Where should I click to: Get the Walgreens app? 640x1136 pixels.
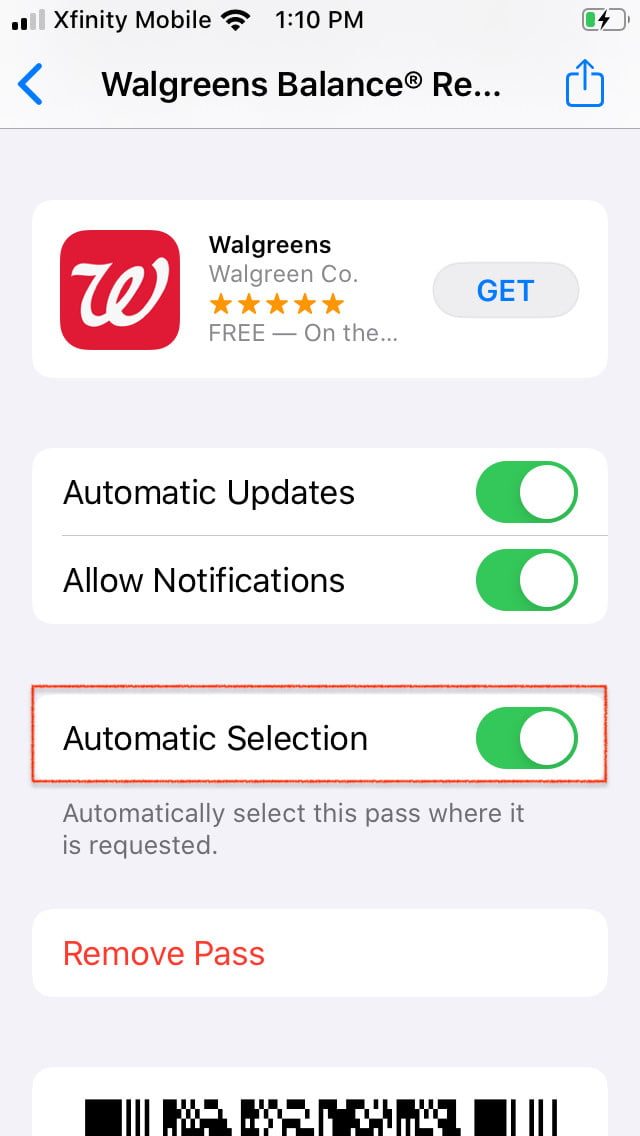pyautogui.click(x=505, y=291)
